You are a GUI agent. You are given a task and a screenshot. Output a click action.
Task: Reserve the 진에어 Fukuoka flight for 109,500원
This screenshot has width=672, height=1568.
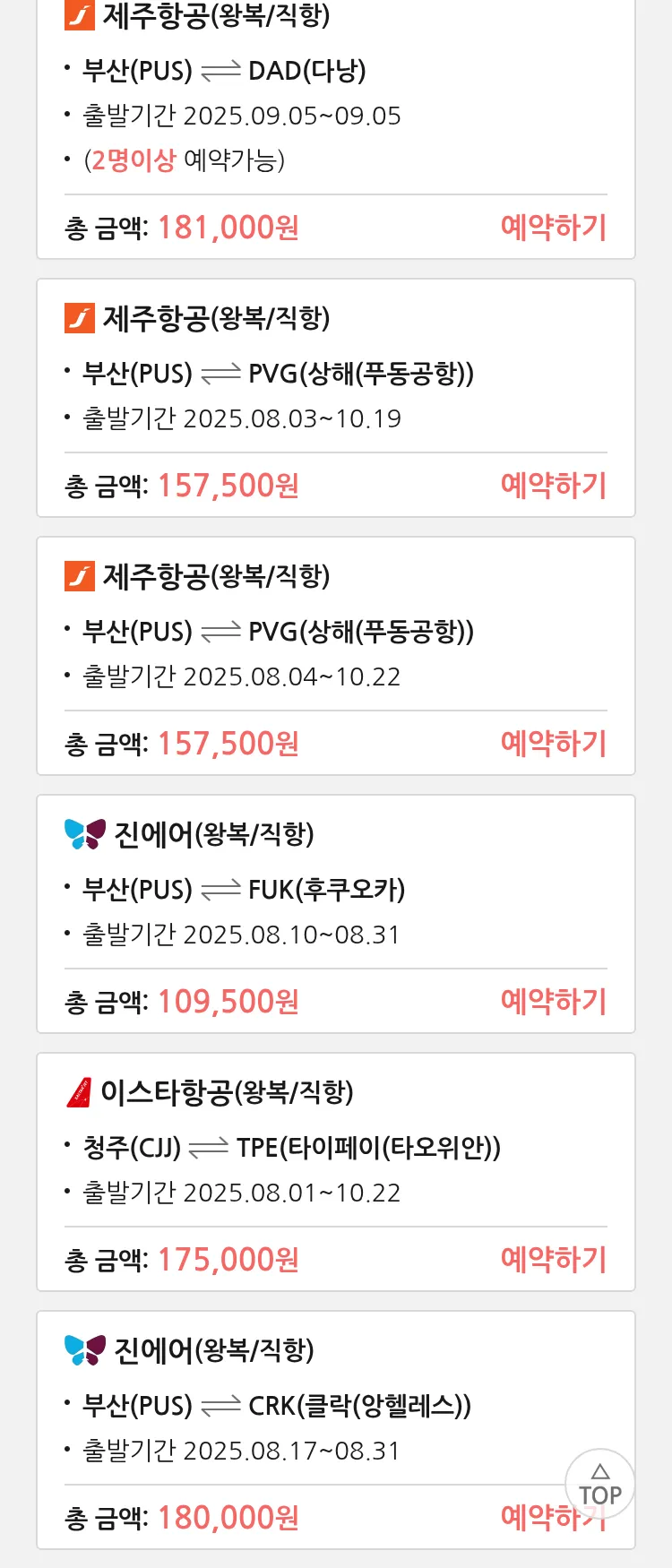(x=553, y=1002)
